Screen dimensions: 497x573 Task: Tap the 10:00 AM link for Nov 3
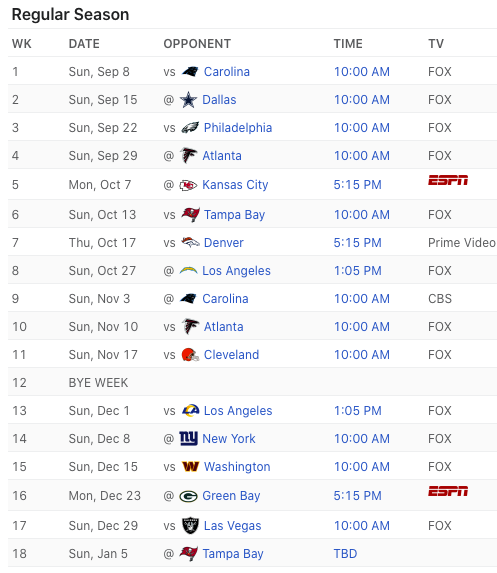tap(362, 299)
